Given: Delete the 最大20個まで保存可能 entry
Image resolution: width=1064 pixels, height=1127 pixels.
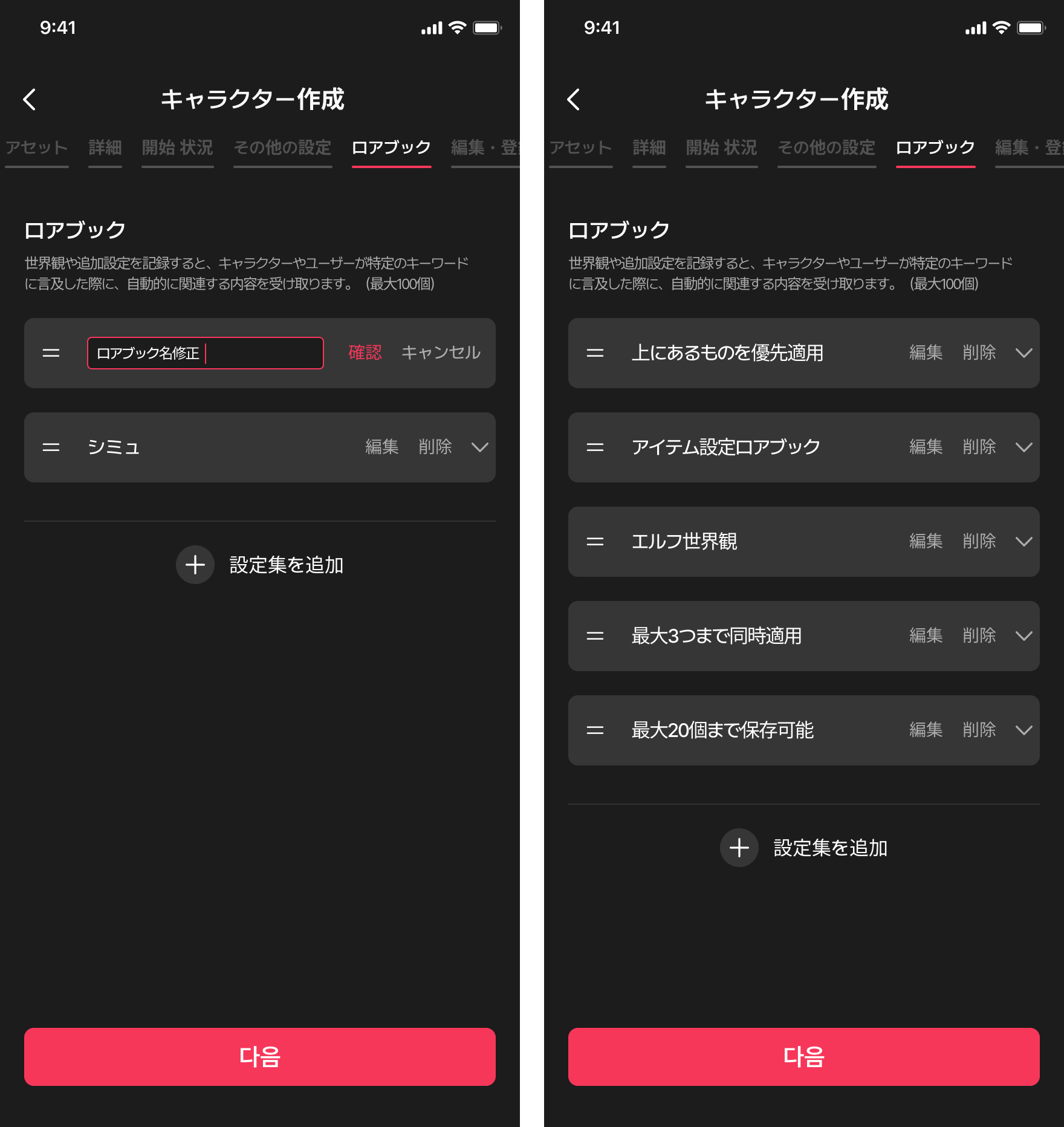Looking at the screenshot, I should click(x=979, y=730).
